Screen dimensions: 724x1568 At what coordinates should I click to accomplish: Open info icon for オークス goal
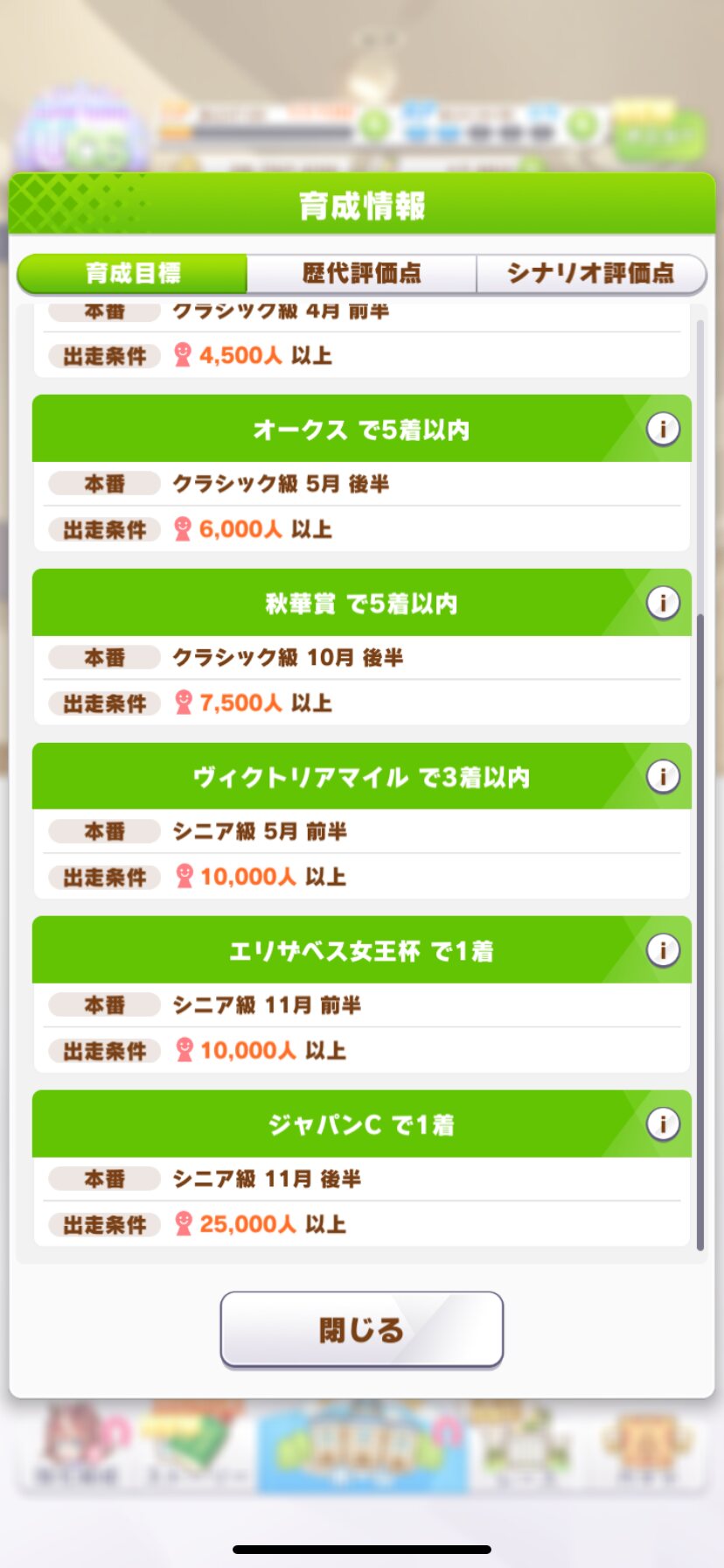663,429
